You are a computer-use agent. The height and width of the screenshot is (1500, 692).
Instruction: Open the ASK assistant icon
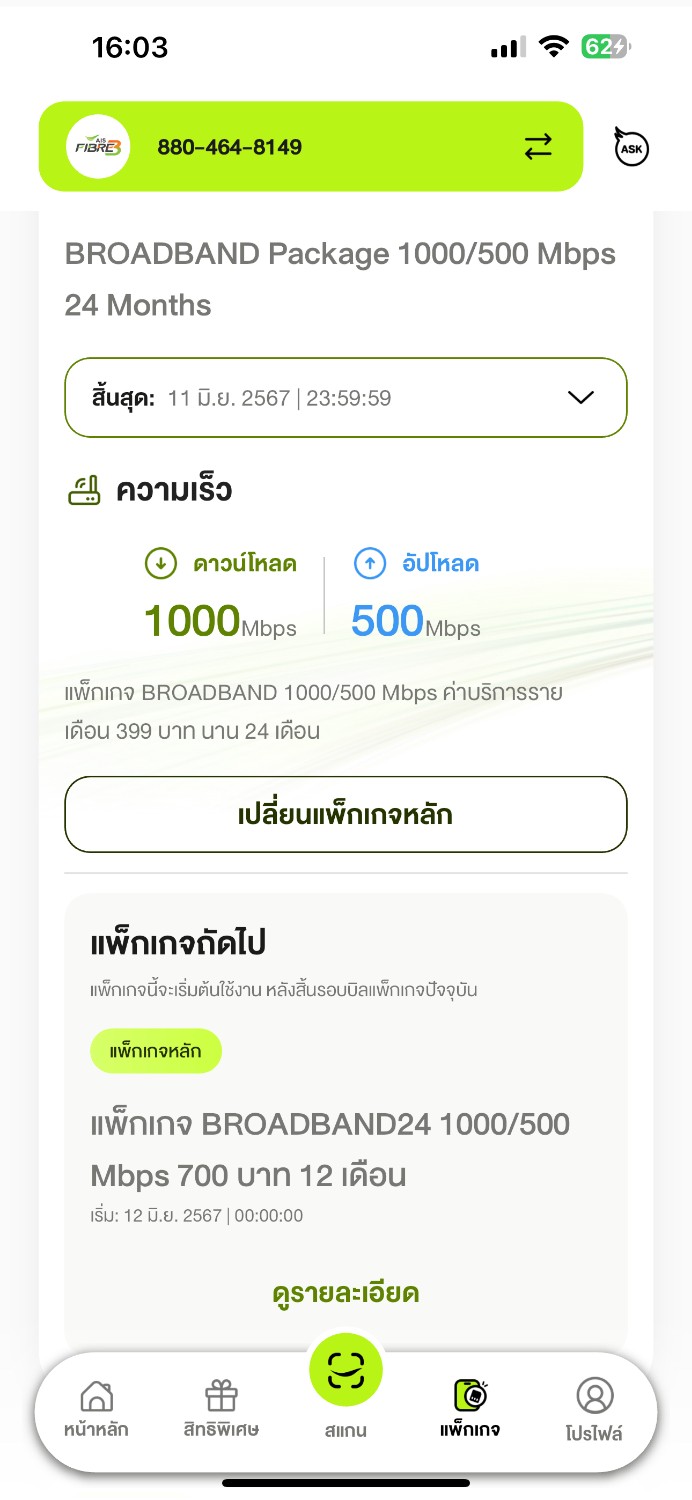631,148
